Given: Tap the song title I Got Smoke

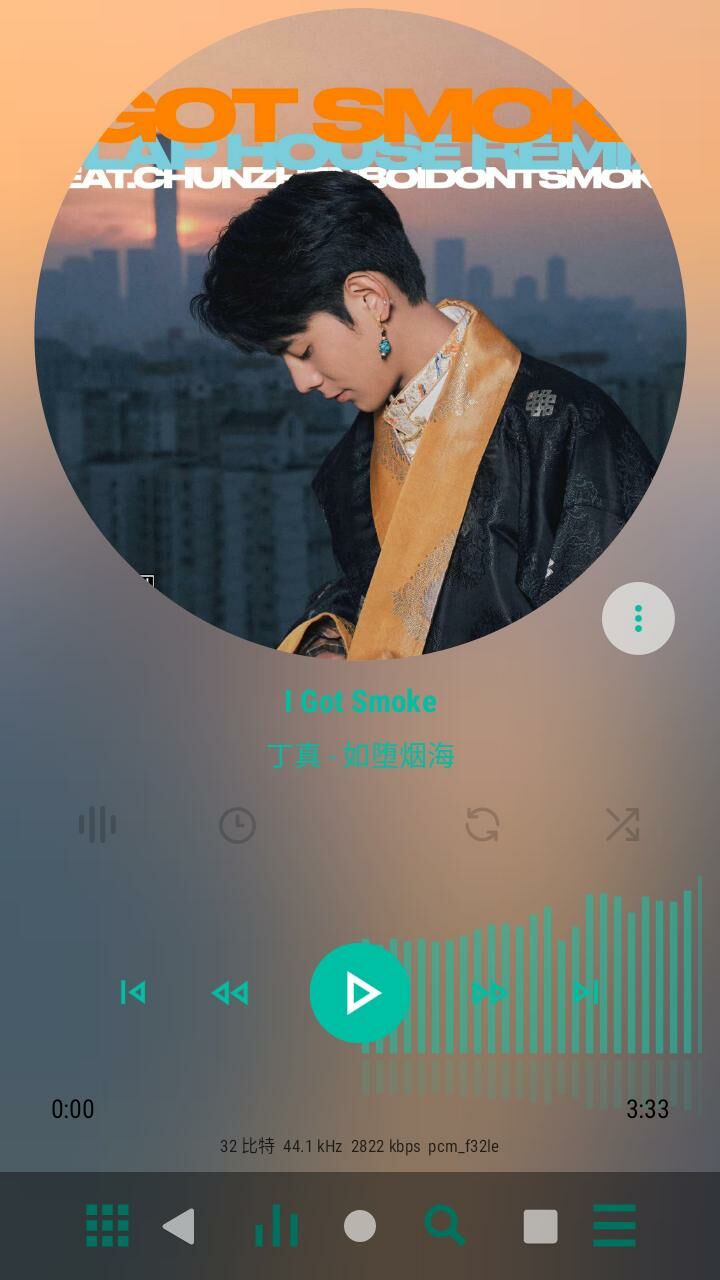Looking at the screenshot, I should click(x=359, y=701).
